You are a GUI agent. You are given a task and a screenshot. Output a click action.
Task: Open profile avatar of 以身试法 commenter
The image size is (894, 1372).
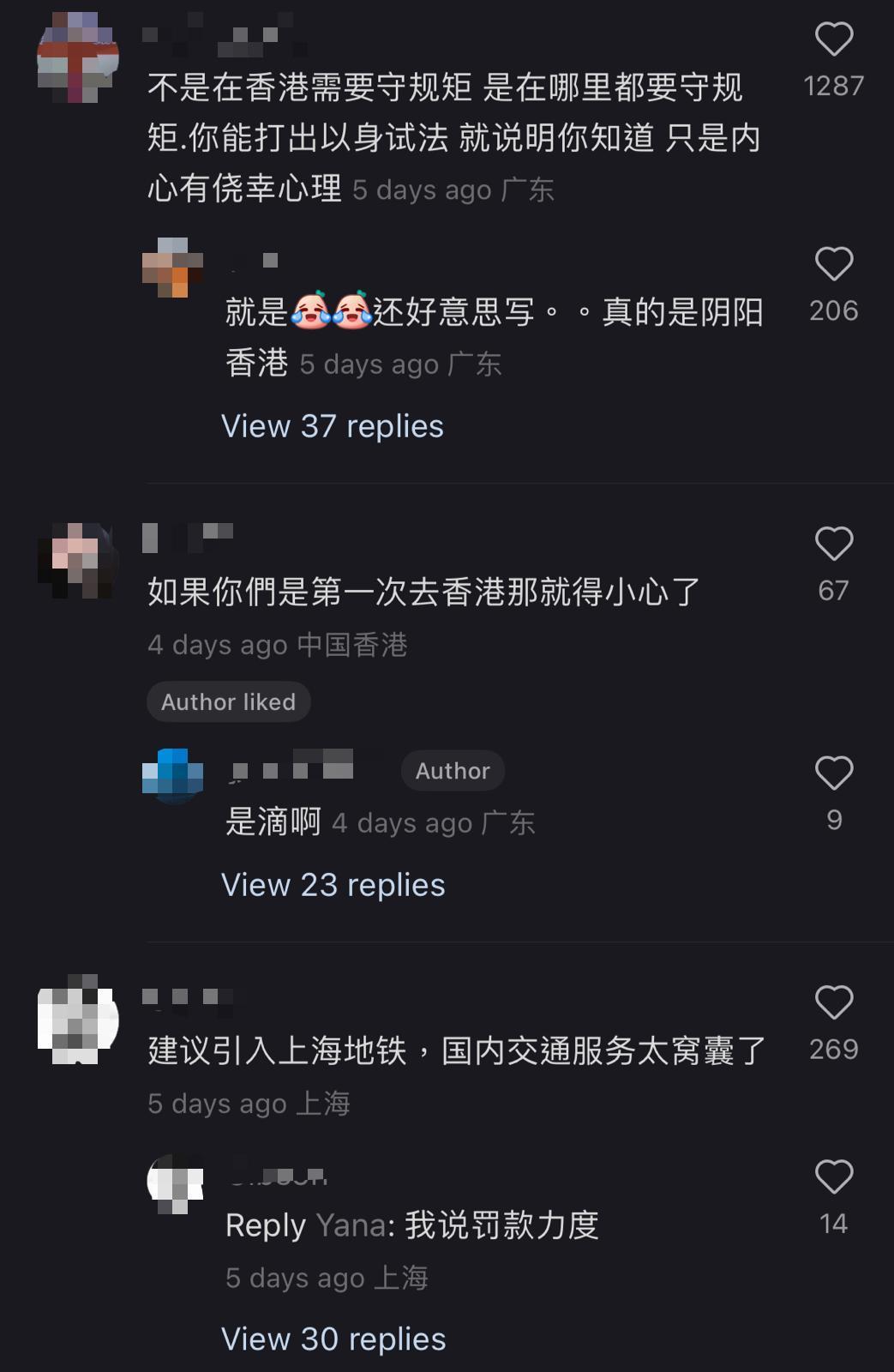tap(78, 58)
